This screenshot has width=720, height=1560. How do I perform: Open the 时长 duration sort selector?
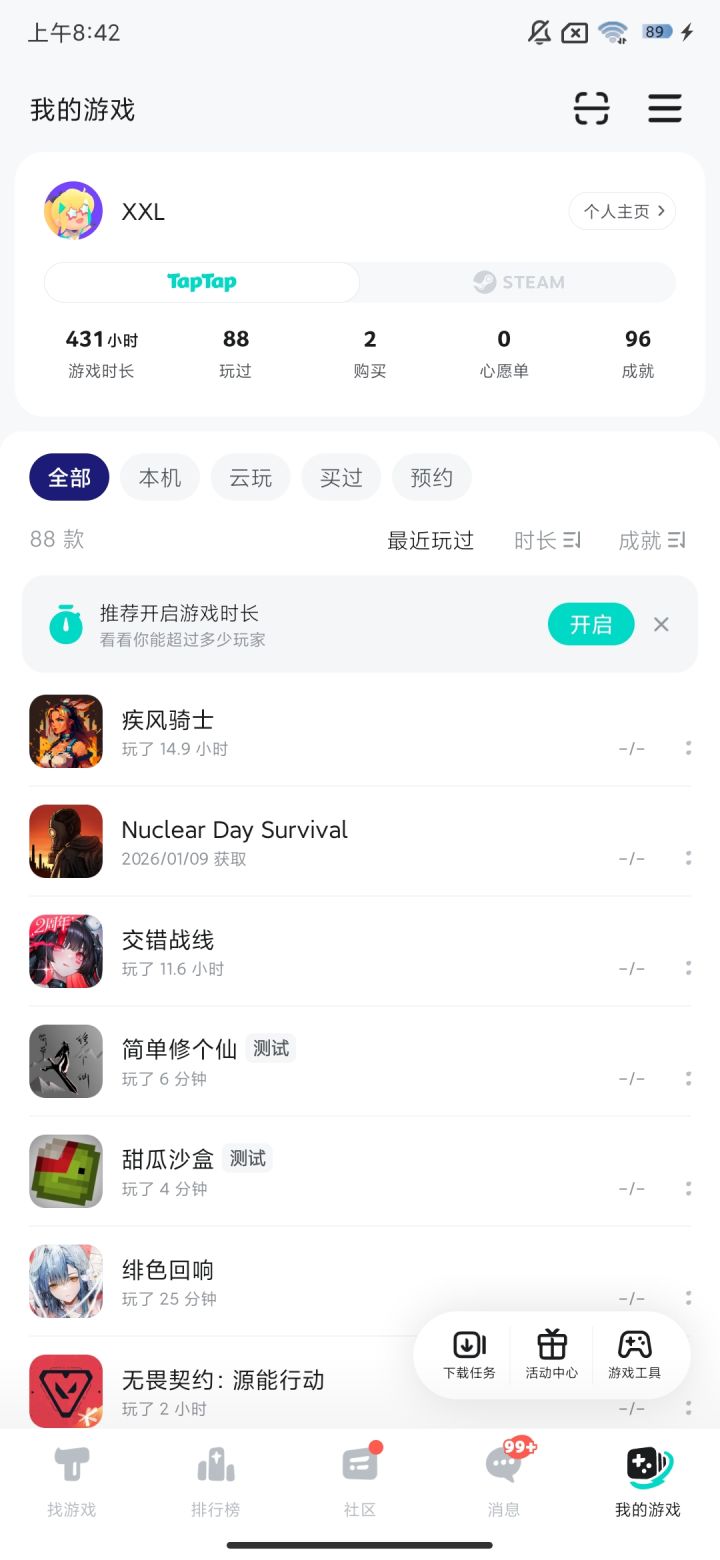[546, 540]
